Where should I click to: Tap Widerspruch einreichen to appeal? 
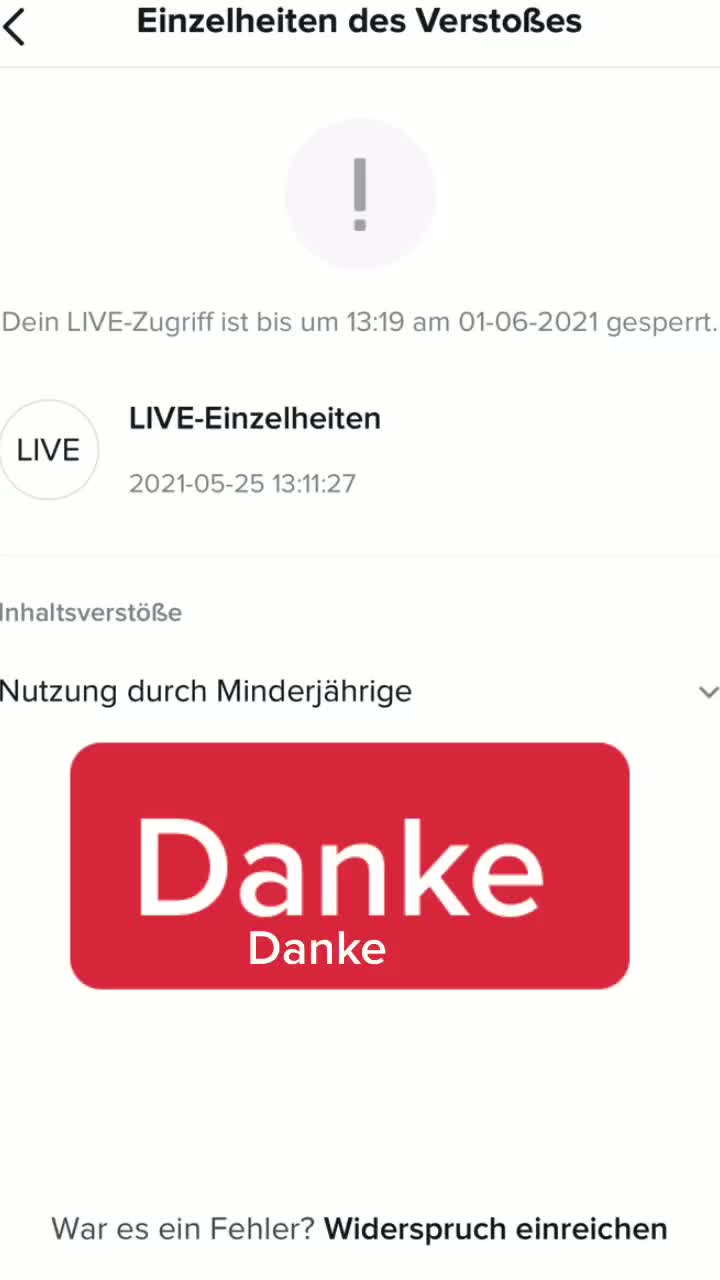click(495, 1228)
